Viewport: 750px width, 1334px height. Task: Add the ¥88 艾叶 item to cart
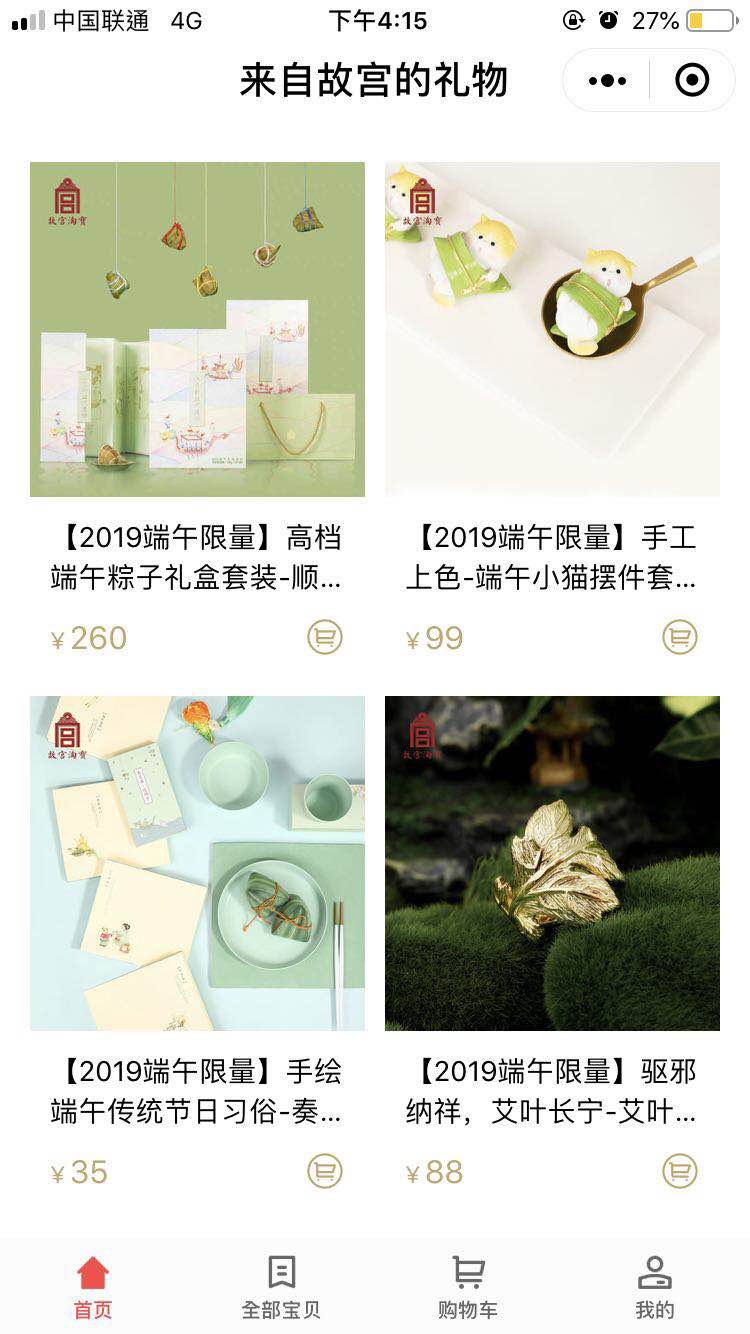[679, 1171]
